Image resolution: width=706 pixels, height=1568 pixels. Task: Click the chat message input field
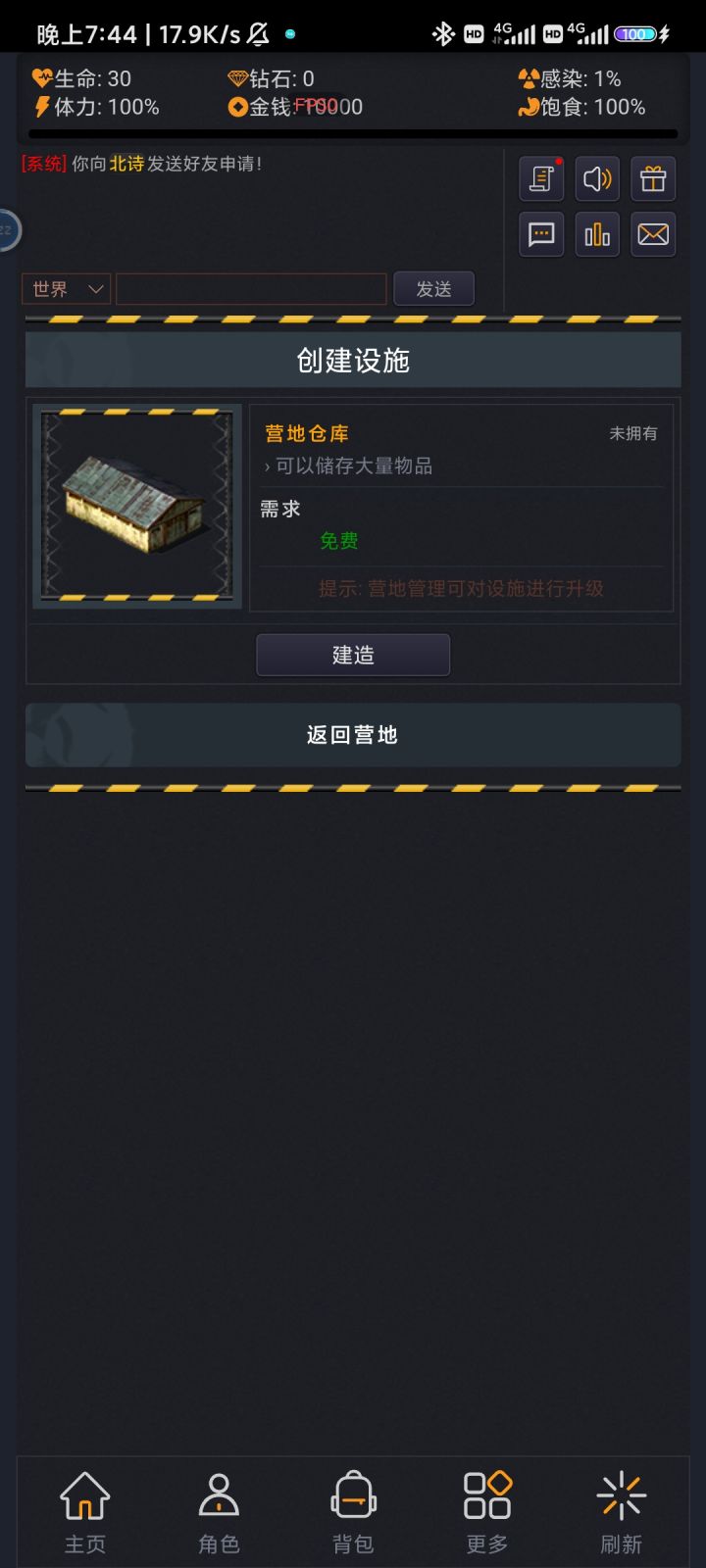250,288
